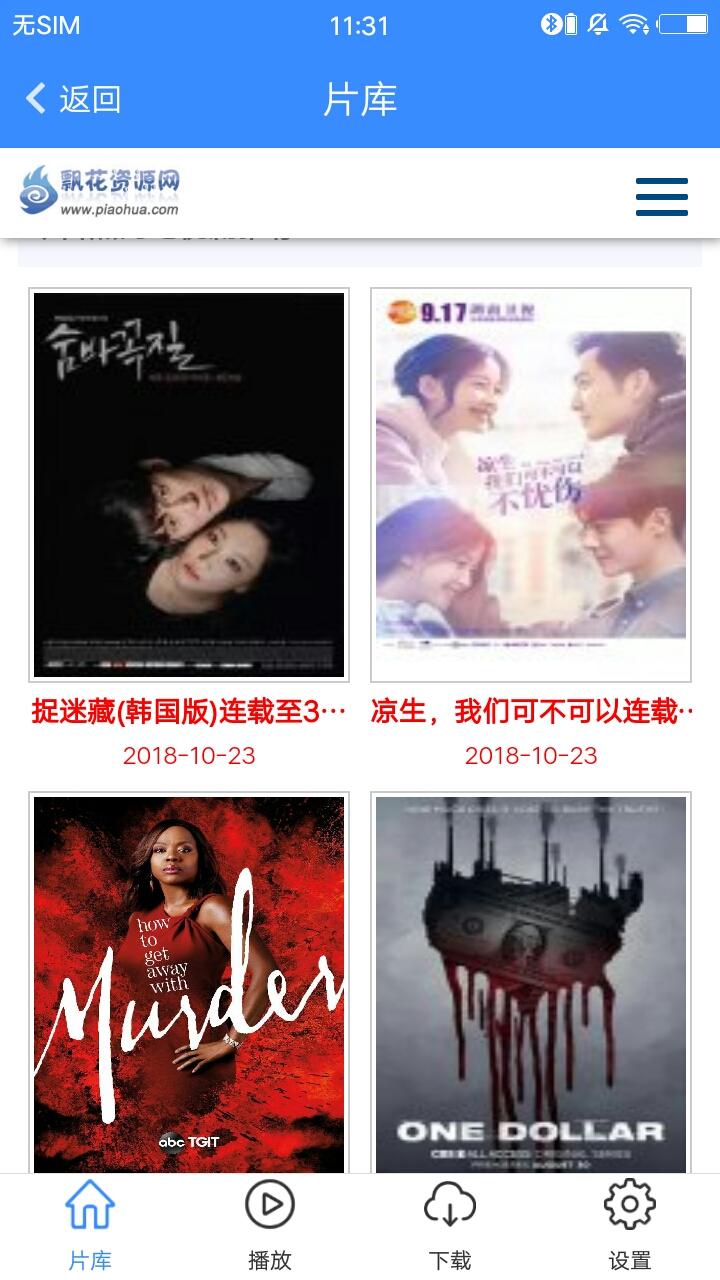Open the 捉迷藏(韩国版) poster
Viewport: 720px width, 1280px height.
click(189, 485)
